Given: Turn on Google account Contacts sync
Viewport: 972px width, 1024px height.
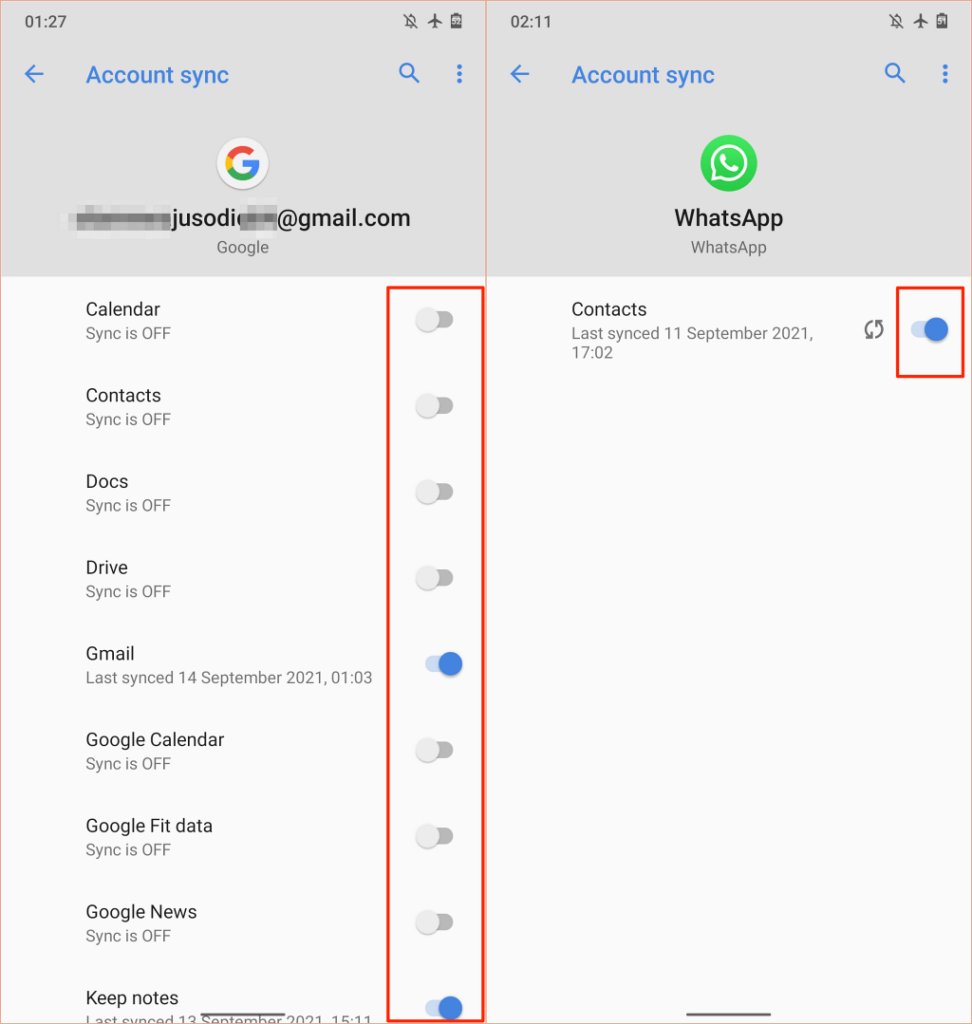Looking at the screenshot, I should (435, 406).
